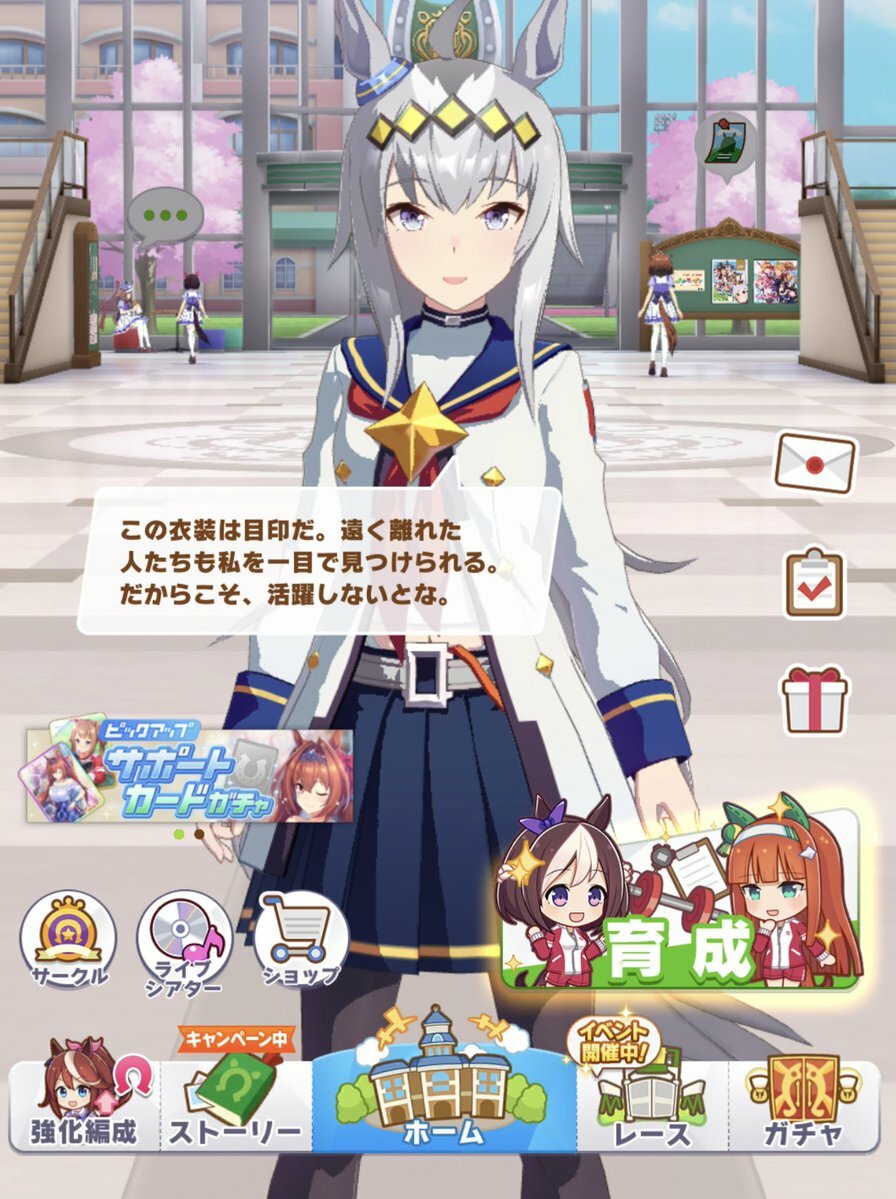This screenshot has width=896, height=1199.
Task: Open the missions clipboard icon
Action: coord(814,581)
